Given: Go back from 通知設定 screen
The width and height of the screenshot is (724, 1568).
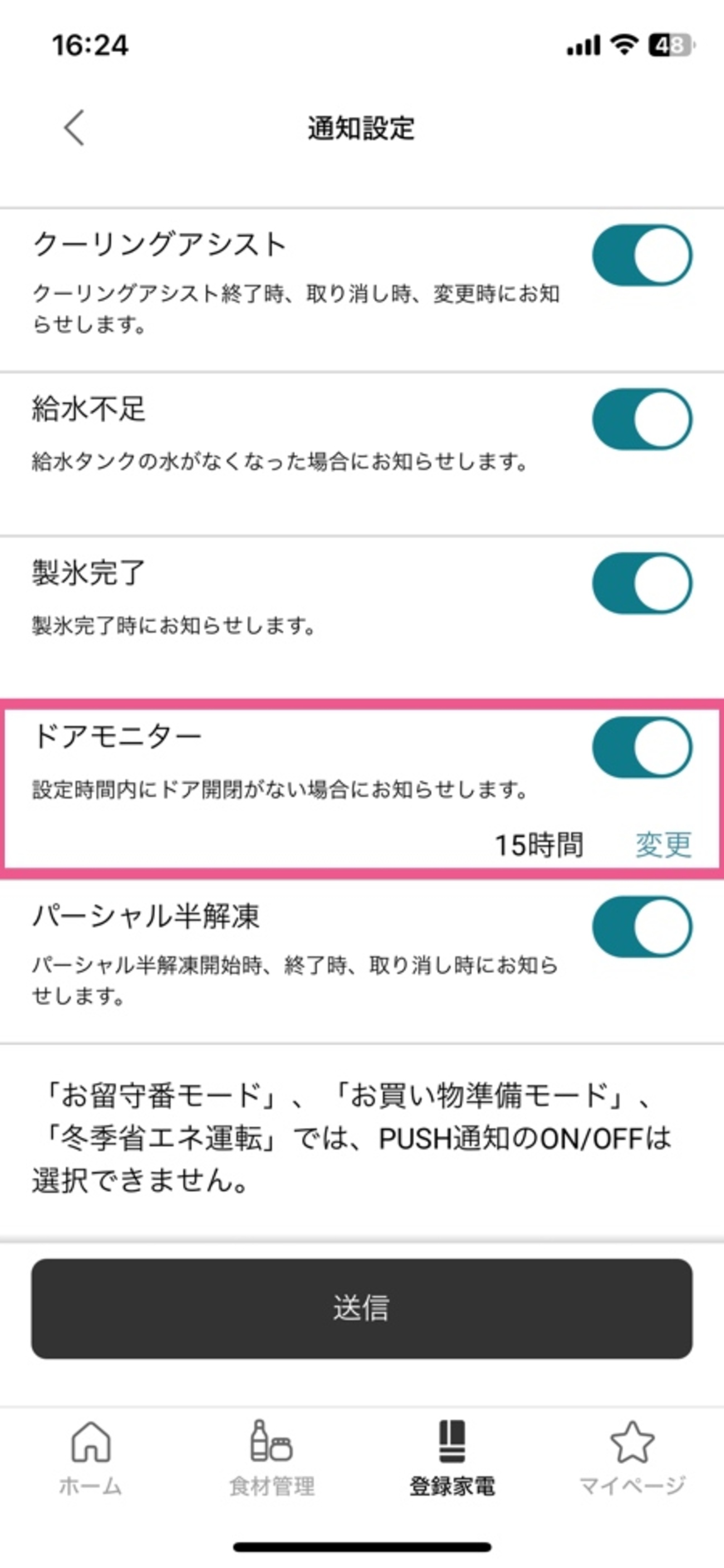Looking at the screenshot, I should click(x=74, y=128).
